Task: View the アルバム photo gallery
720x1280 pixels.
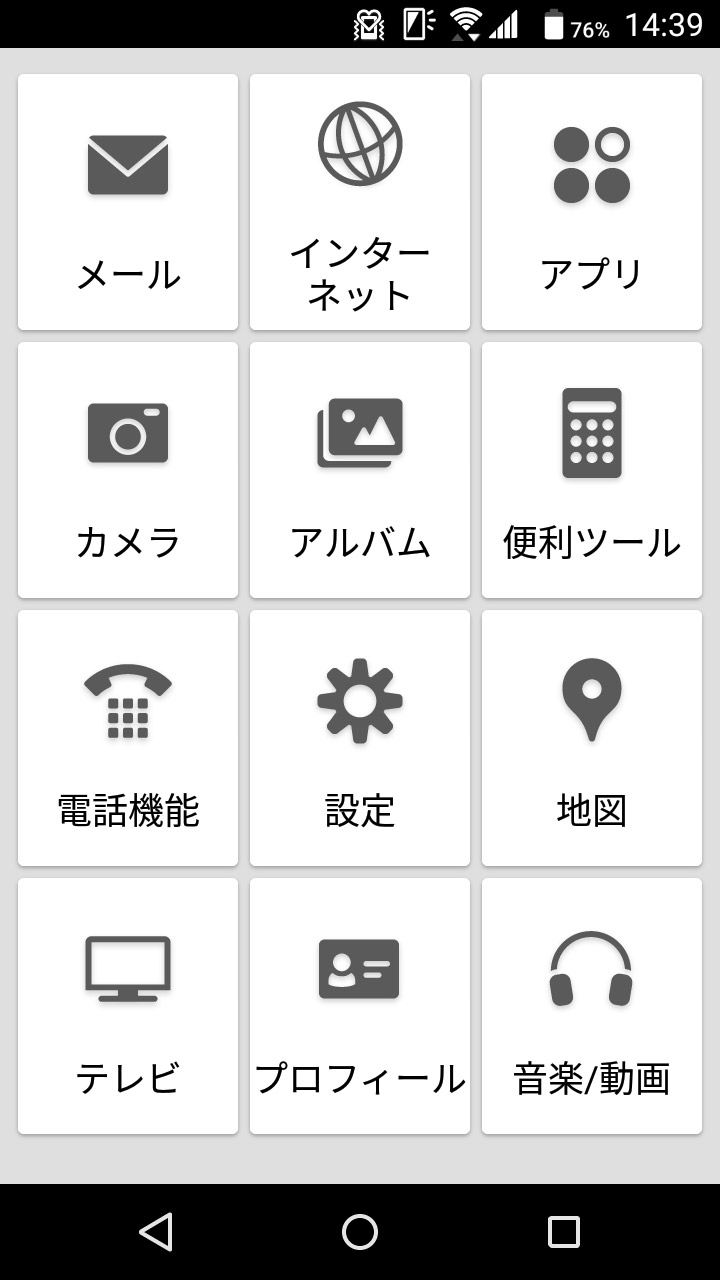Action: click(360, 470)
